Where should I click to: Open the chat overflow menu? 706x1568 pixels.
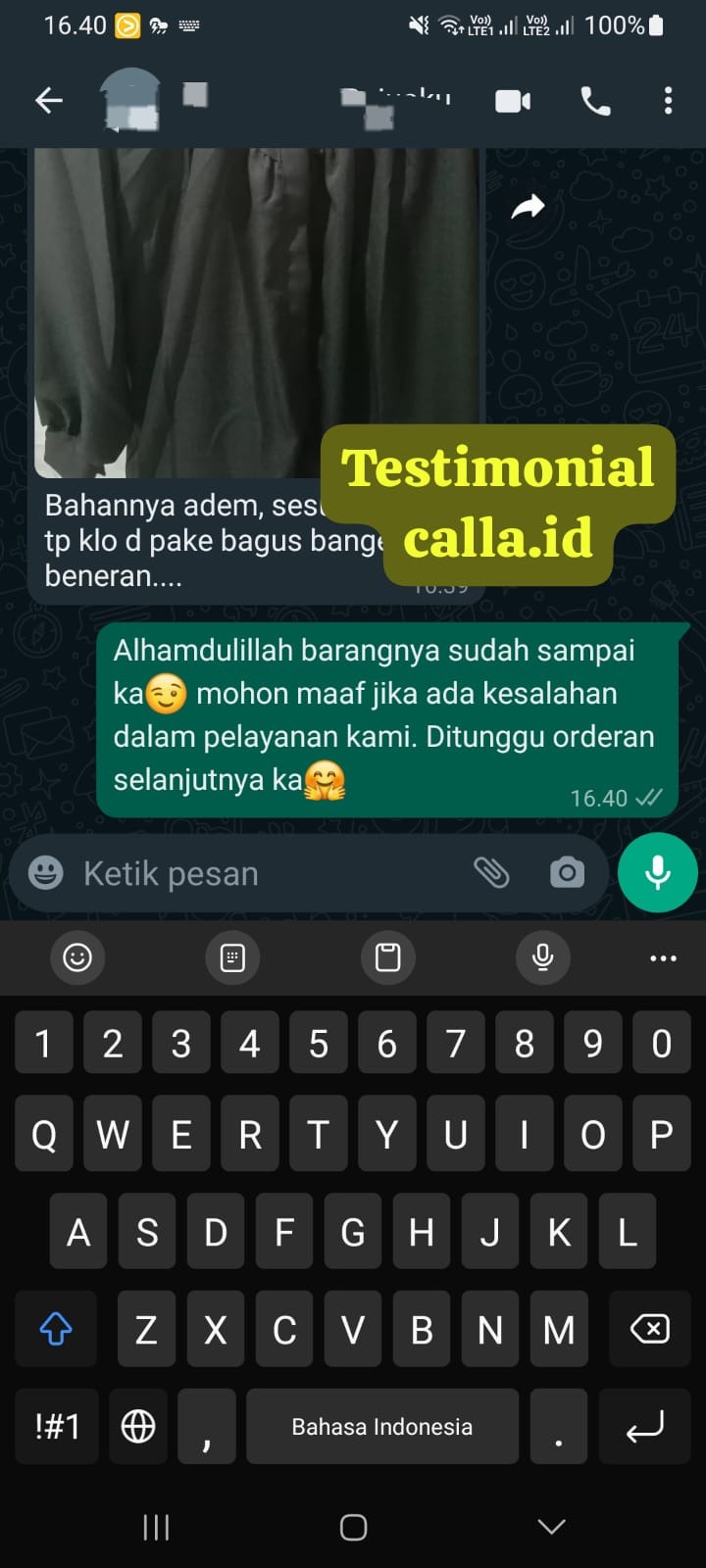tap(668, 101)
